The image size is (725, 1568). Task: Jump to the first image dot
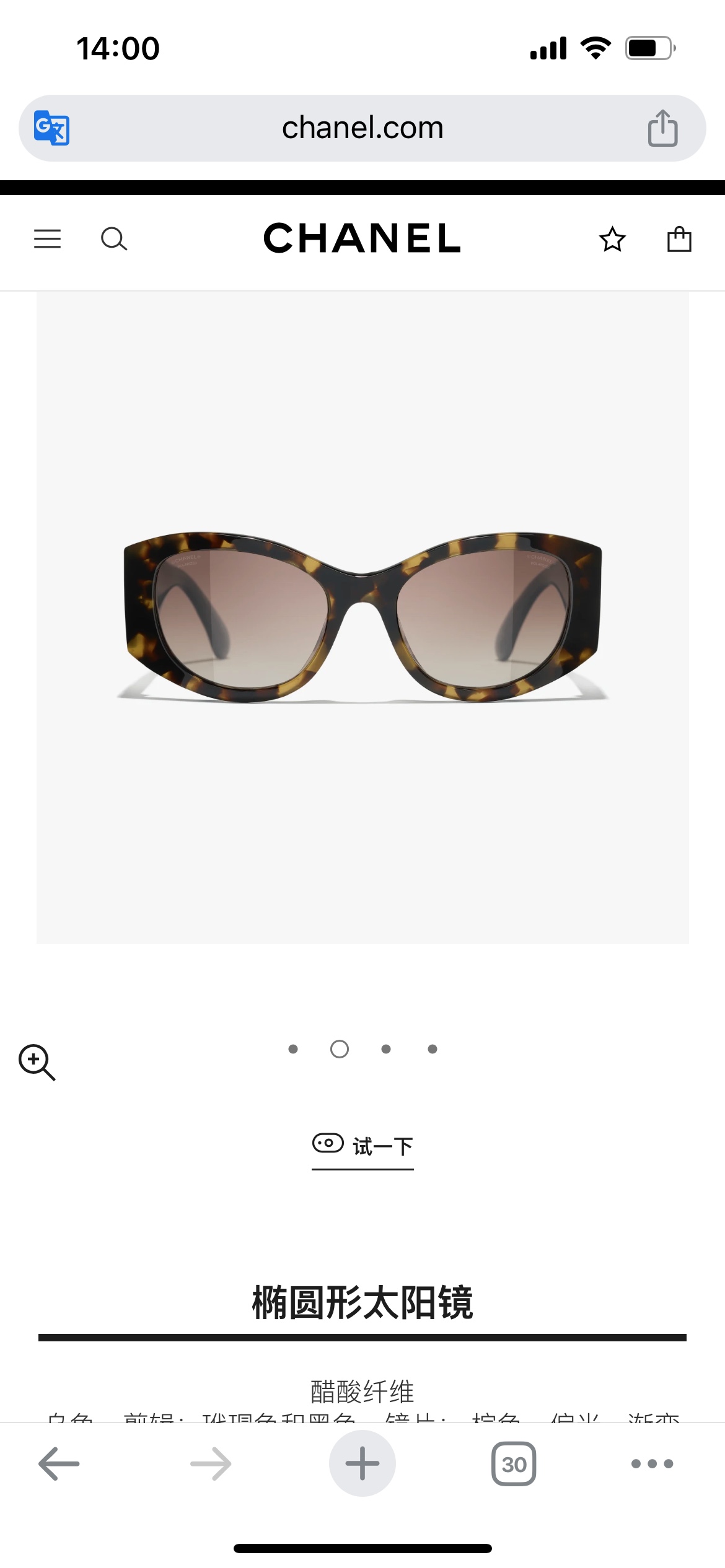pos(293,1049)
